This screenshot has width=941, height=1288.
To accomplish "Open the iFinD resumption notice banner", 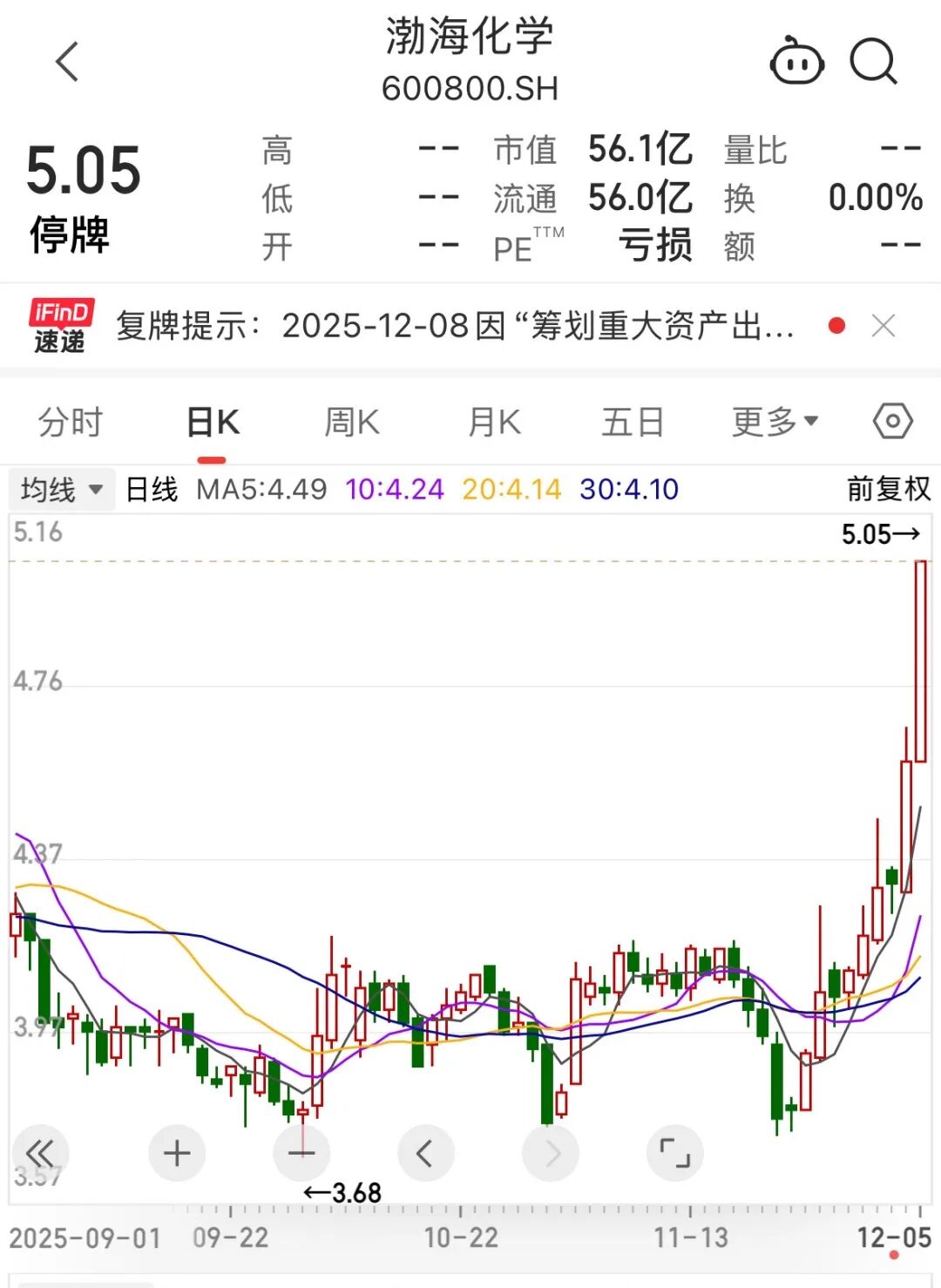I will [453, 326].
